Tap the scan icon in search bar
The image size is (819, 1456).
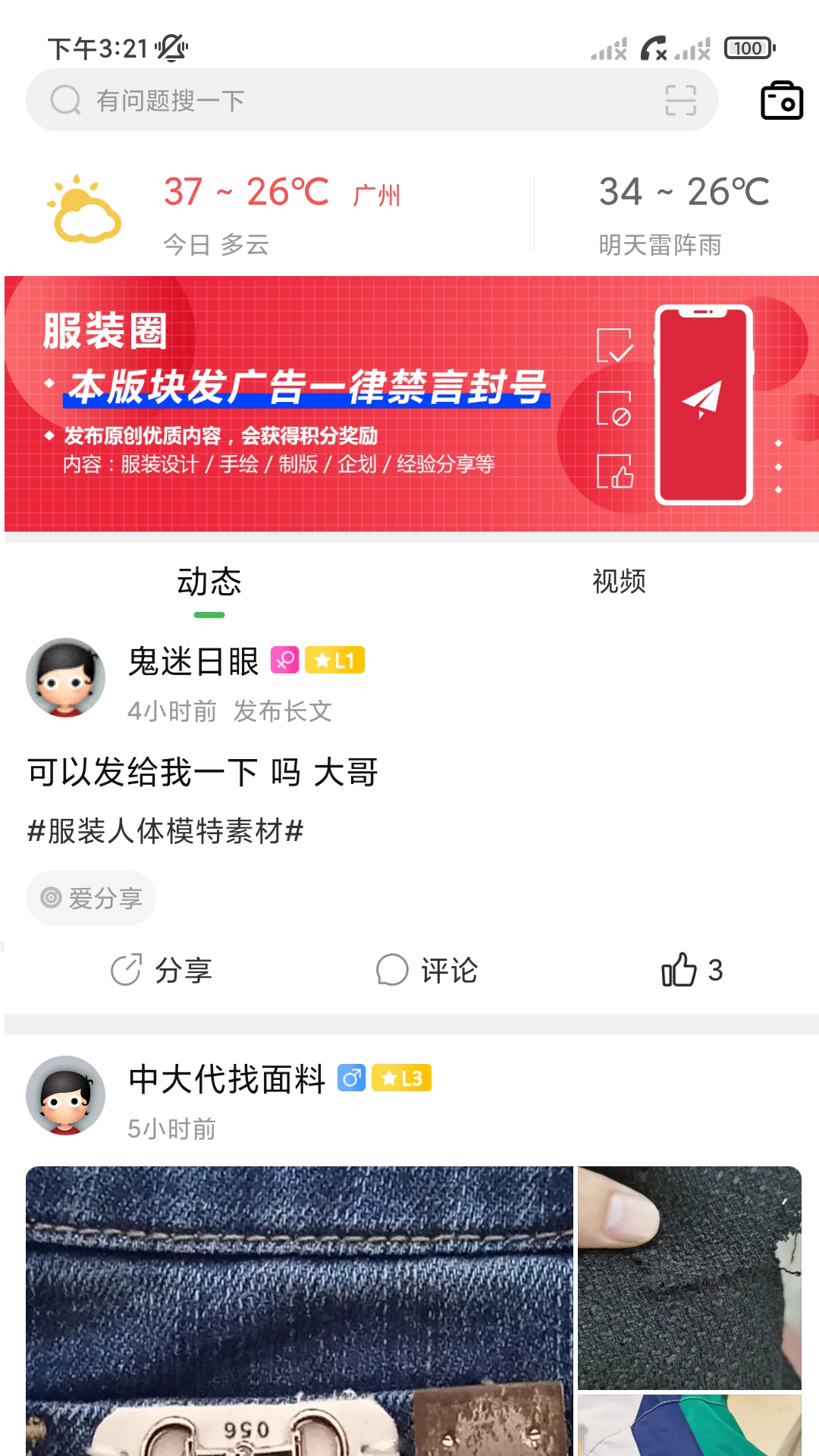coord(681,99)
